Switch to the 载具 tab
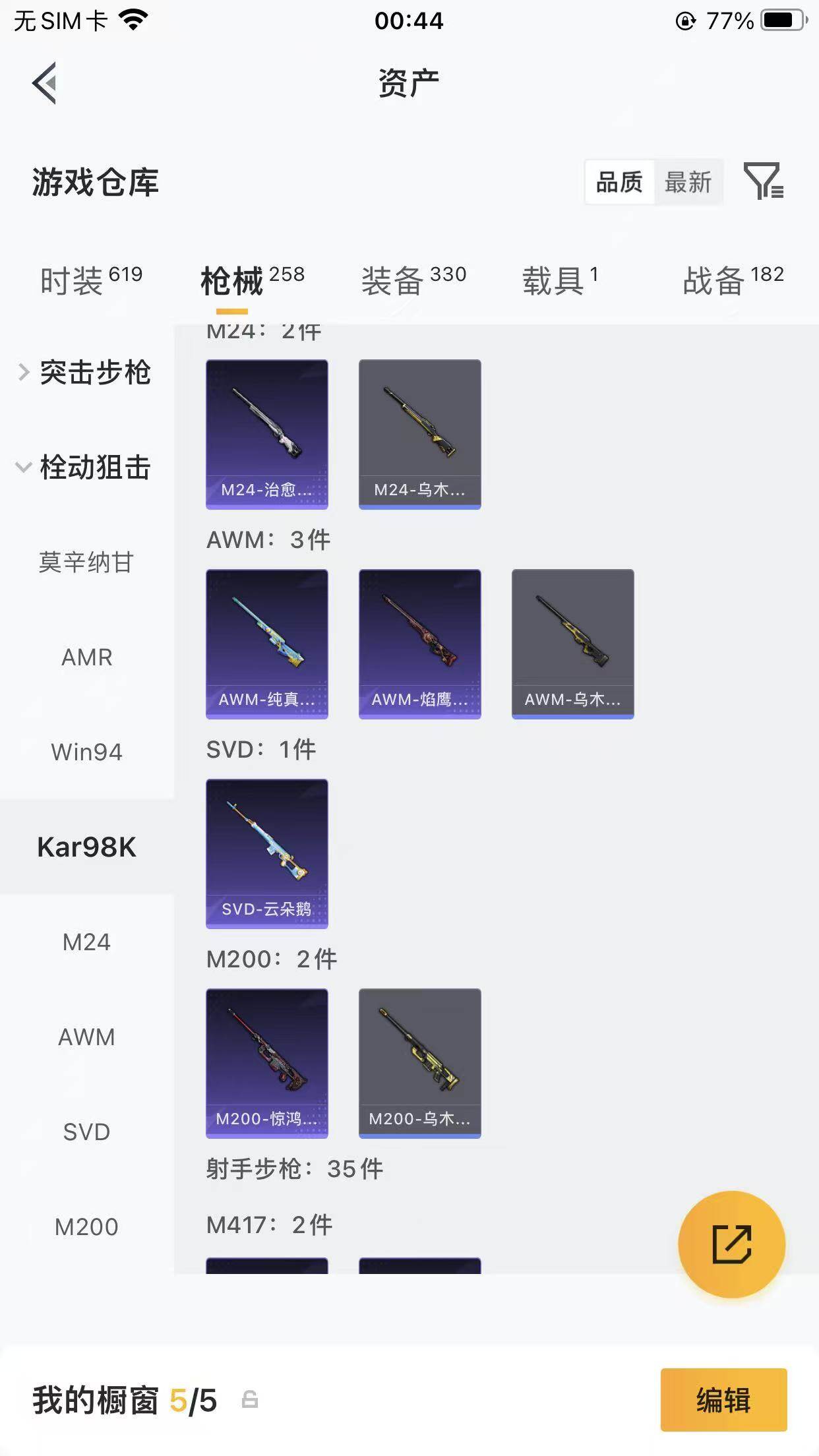The image size is (819, 1456). 560,281
